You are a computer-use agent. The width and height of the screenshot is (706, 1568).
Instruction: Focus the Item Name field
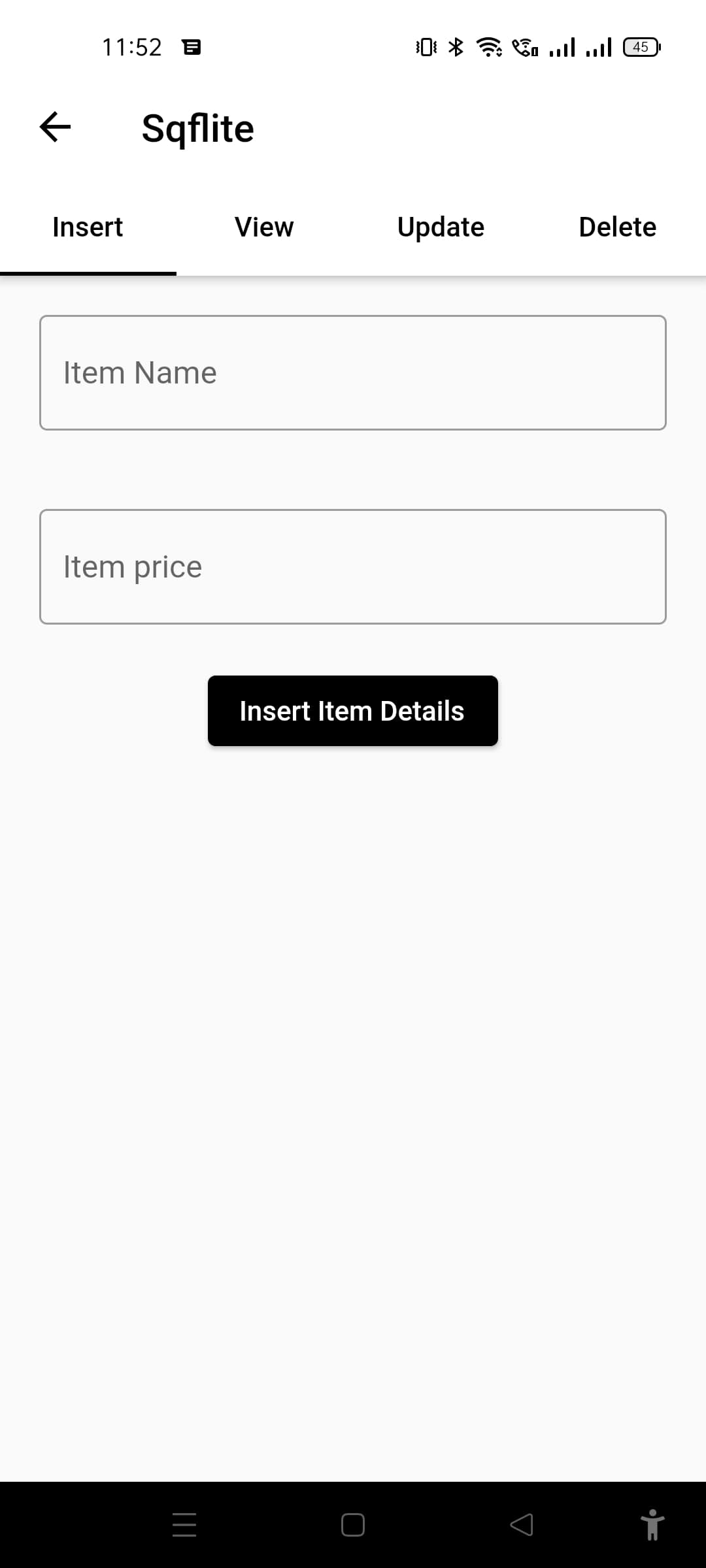[x=353, y=372]
